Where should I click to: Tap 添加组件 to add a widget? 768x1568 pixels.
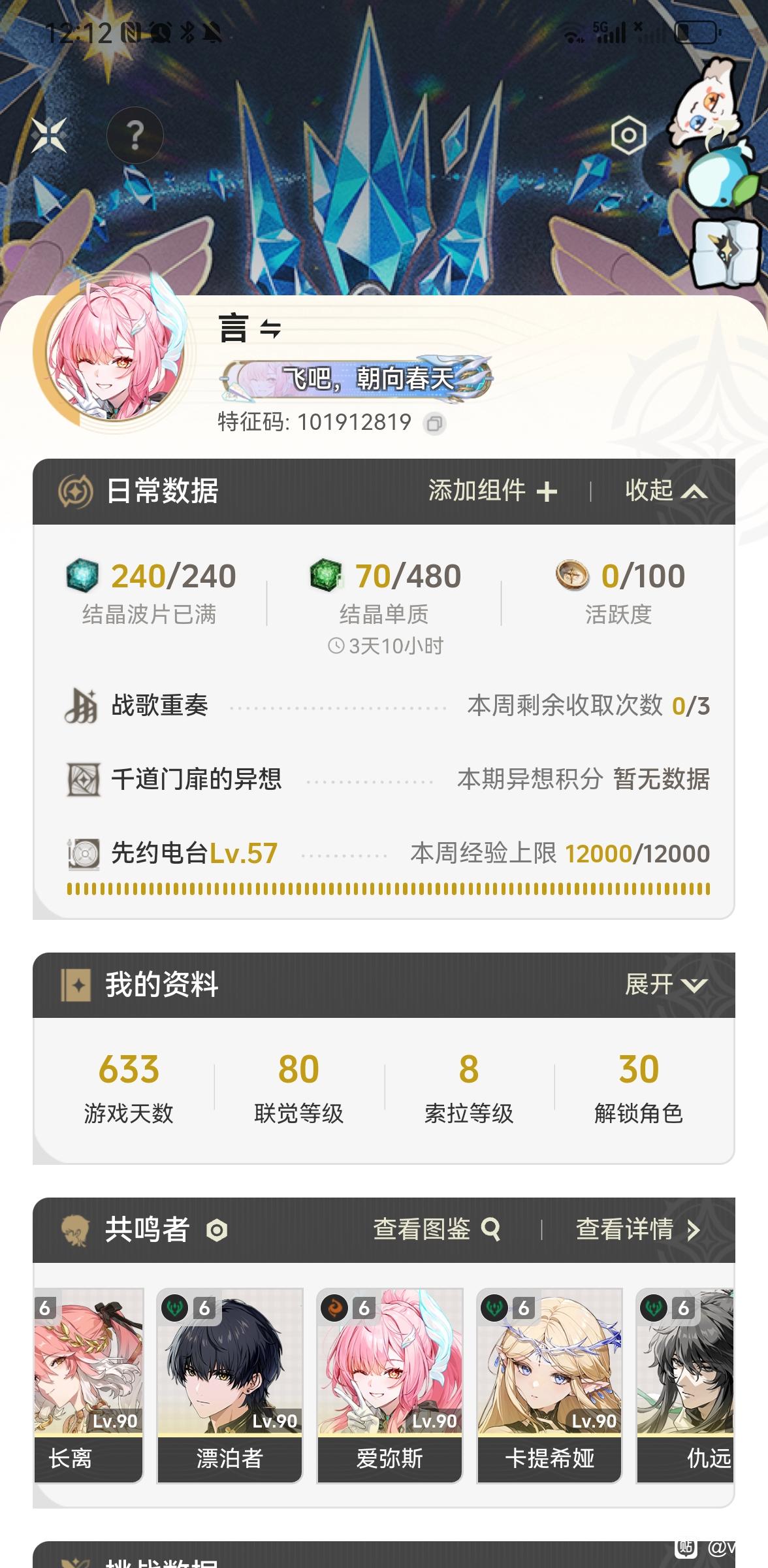click(x=492, y=491)
